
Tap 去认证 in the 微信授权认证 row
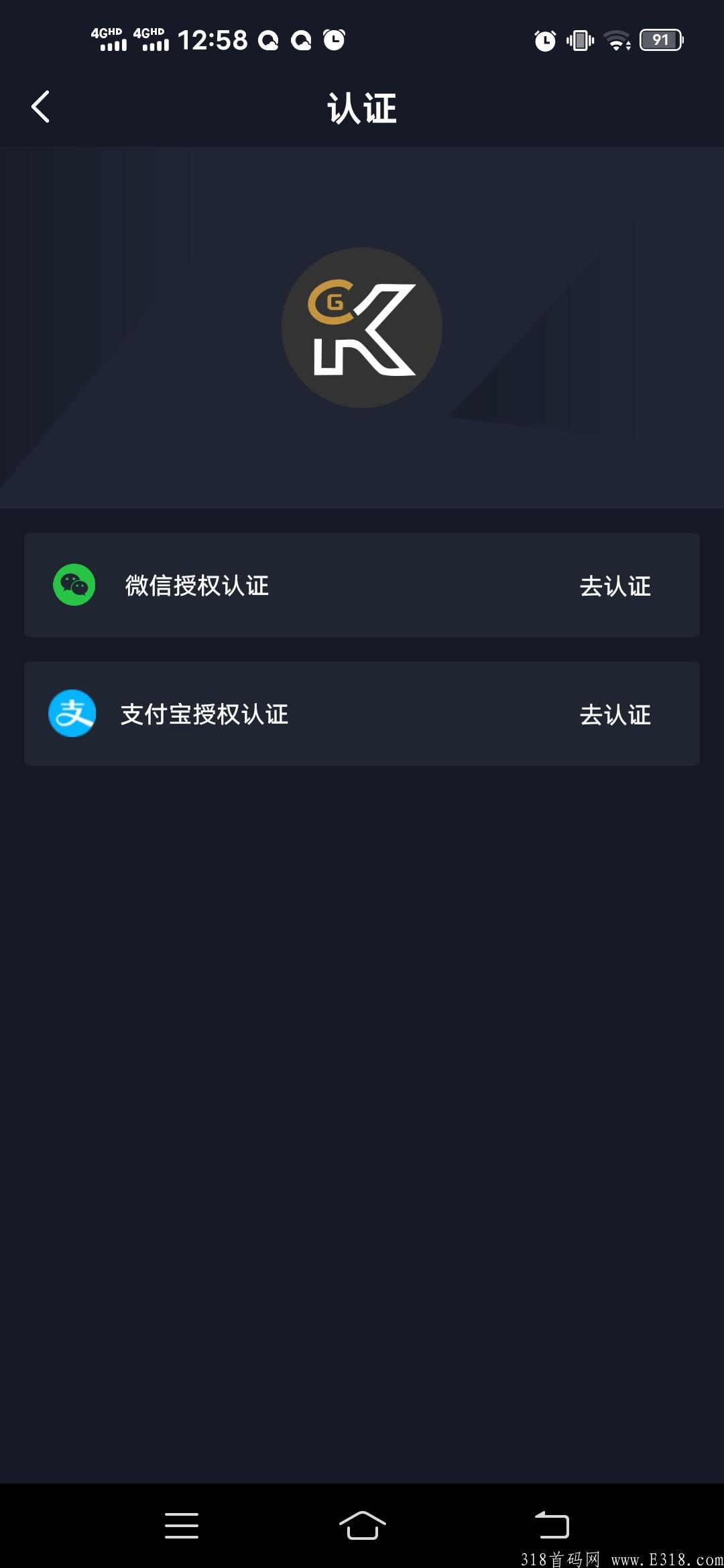tap(615, 586)
